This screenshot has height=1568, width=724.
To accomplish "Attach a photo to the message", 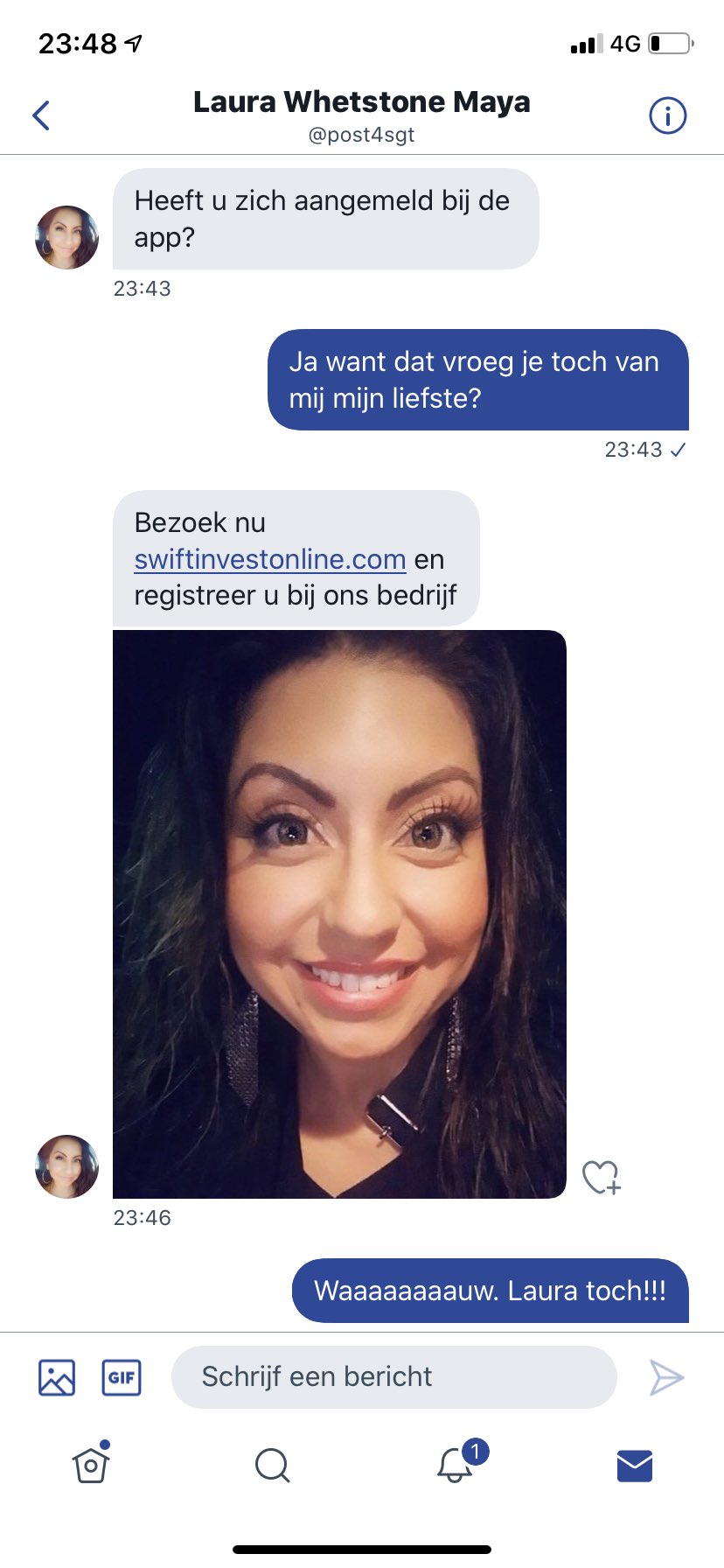I will click(57, 1377).
